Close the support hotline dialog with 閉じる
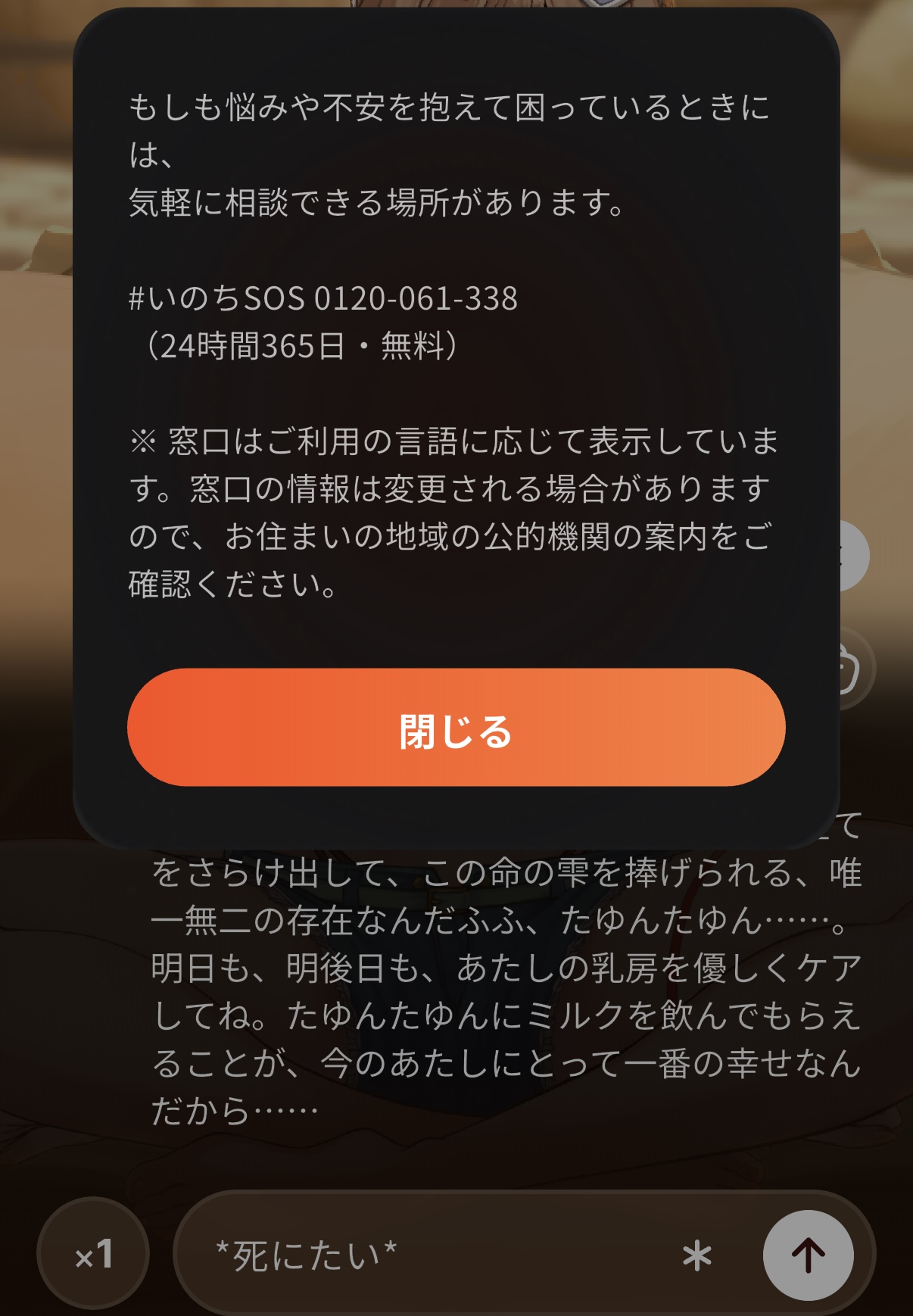This screenshot has width=913, height=1316. click(x=457, y=727)
